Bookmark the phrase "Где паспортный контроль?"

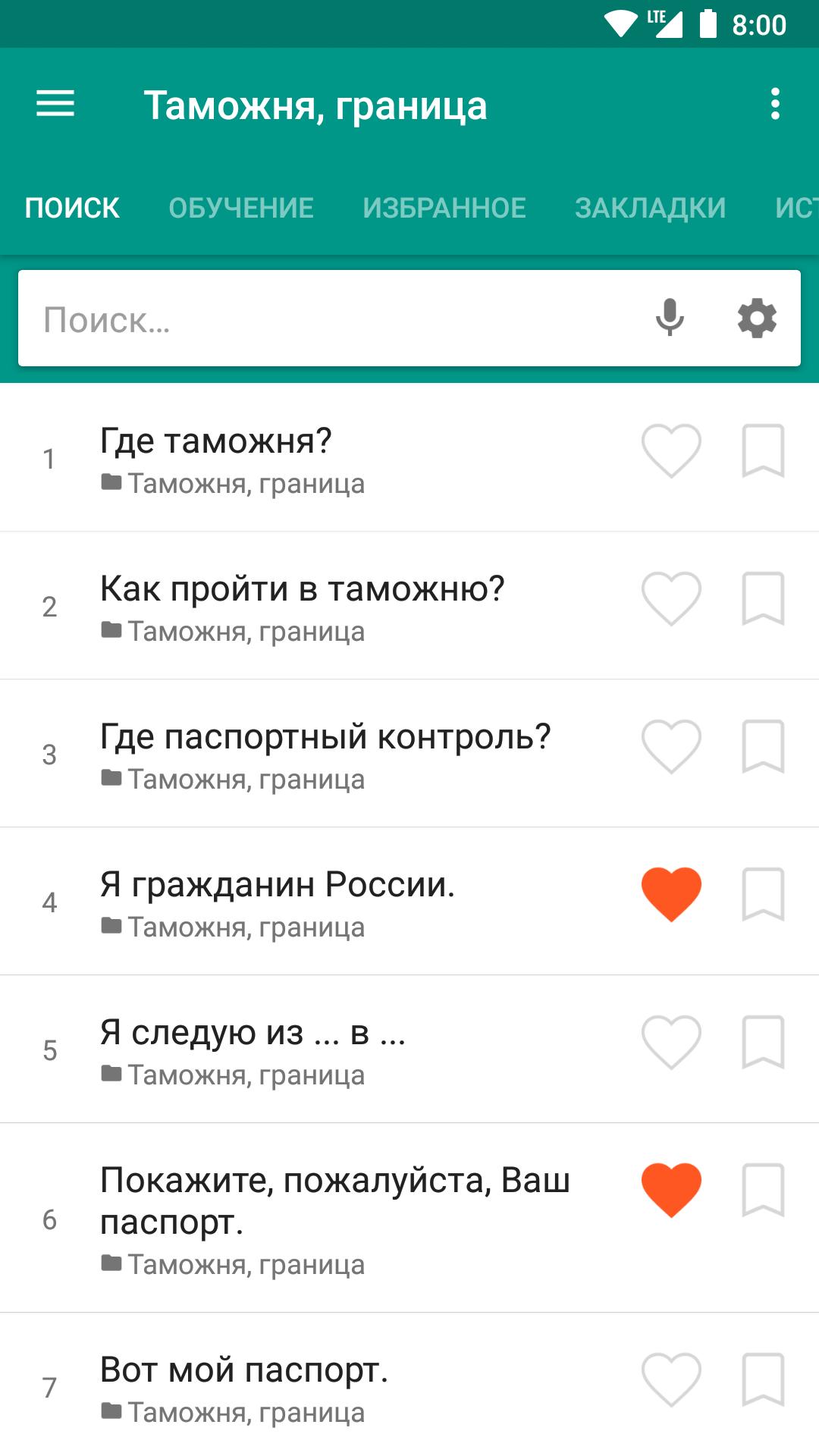763,746
